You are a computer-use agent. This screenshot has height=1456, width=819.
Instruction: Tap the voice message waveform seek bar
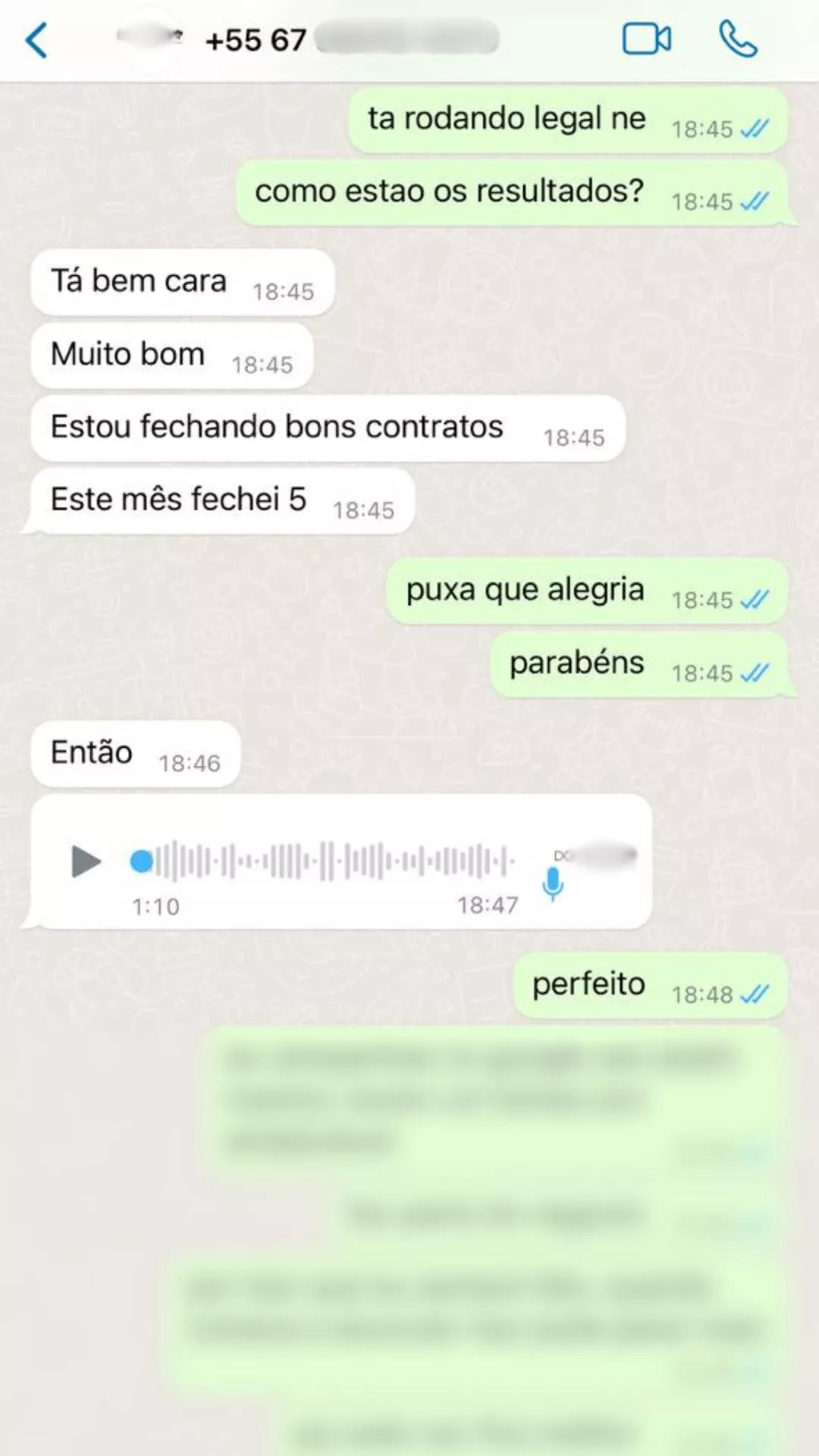point(326,861)
